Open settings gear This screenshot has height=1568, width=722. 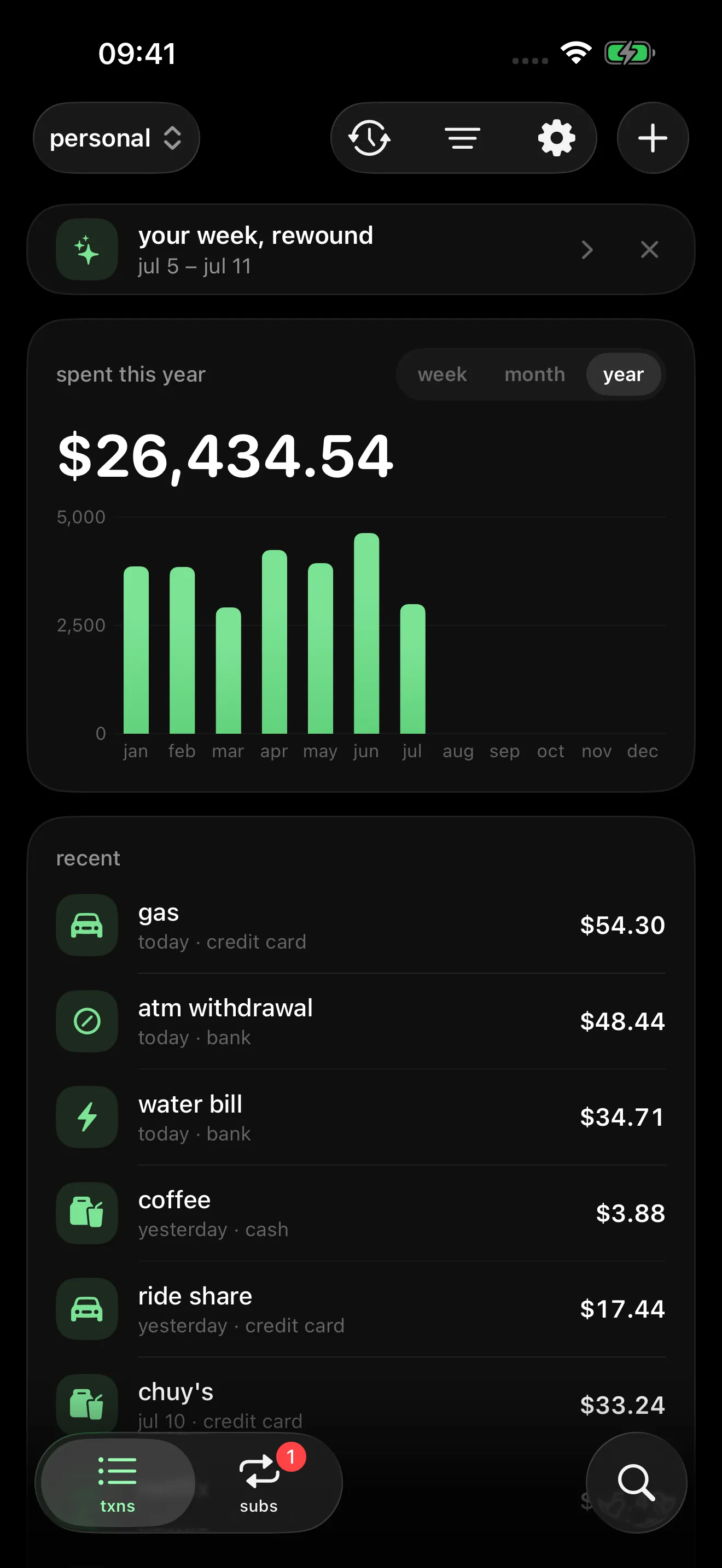(x=556, y=138)
